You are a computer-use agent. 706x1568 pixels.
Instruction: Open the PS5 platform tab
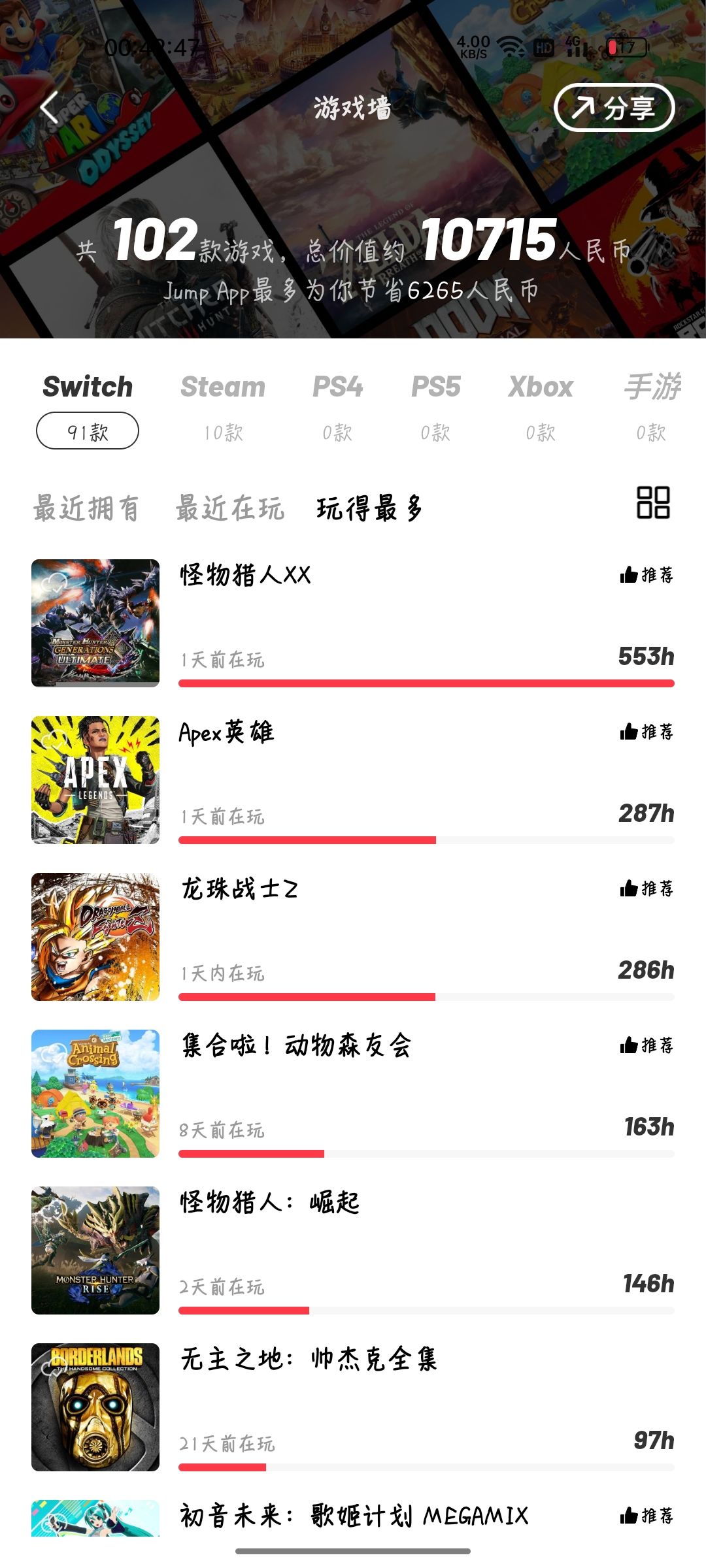pyautogui.click(x=435, y=406)
